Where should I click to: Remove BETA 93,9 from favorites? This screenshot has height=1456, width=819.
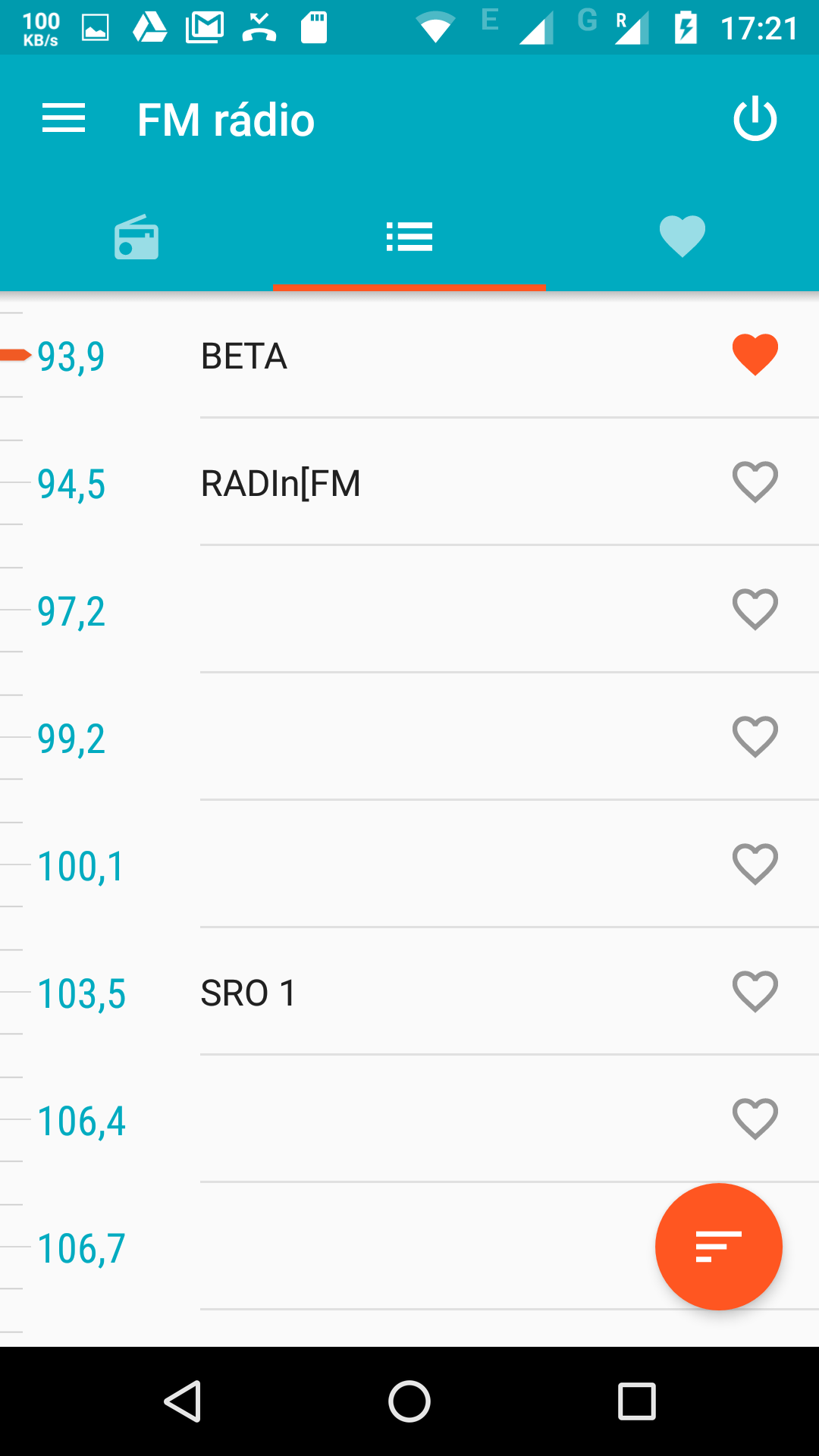[755, 355]
